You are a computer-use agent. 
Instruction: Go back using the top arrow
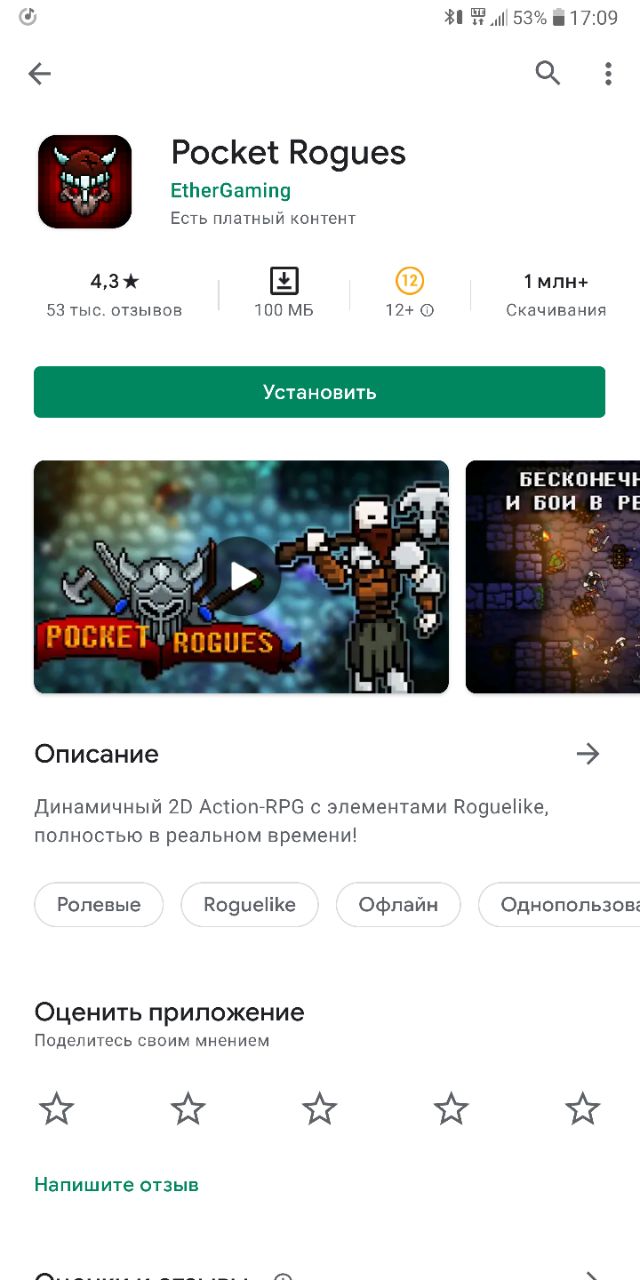pyautogui.click(x=39, y=73)
